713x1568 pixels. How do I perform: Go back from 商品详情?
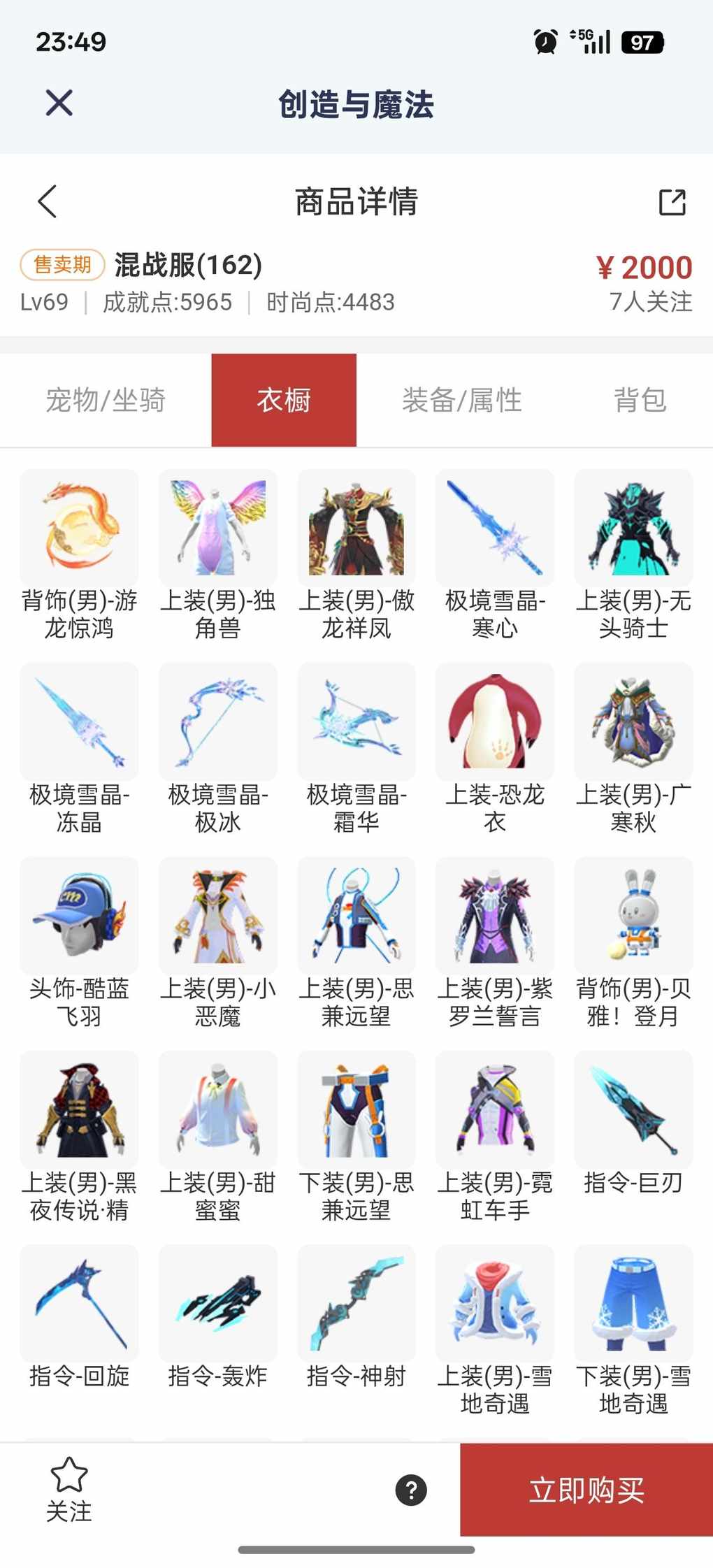click(x=48, y=202)
